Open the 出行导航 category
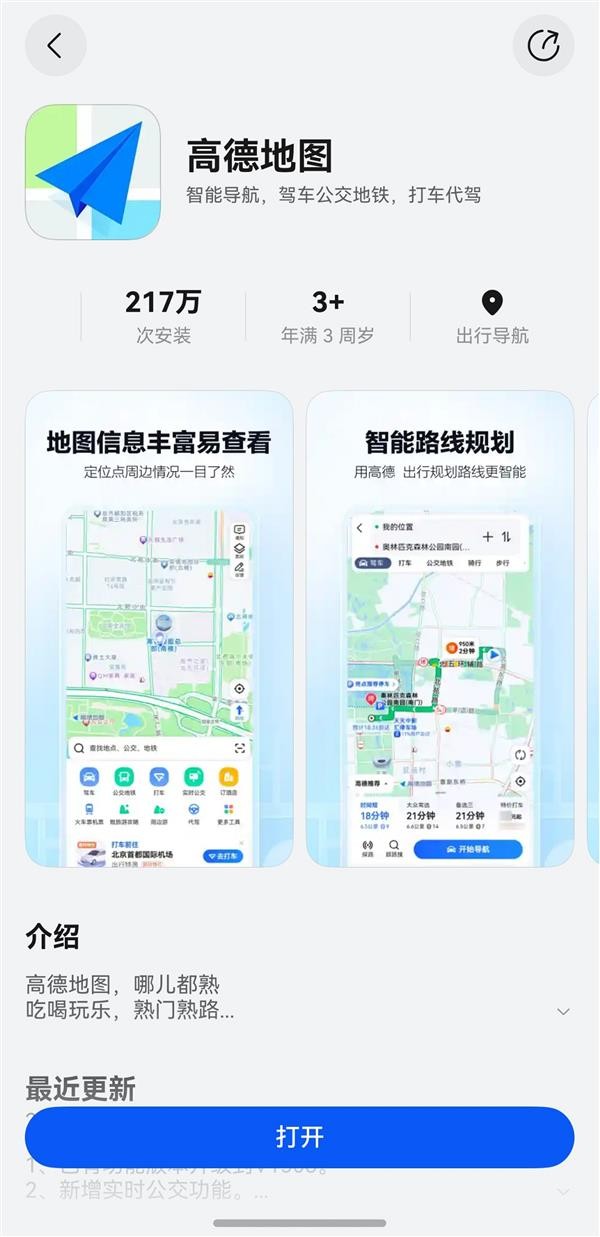The width and height of the screenshot is (600, 1237). (492, 317)
